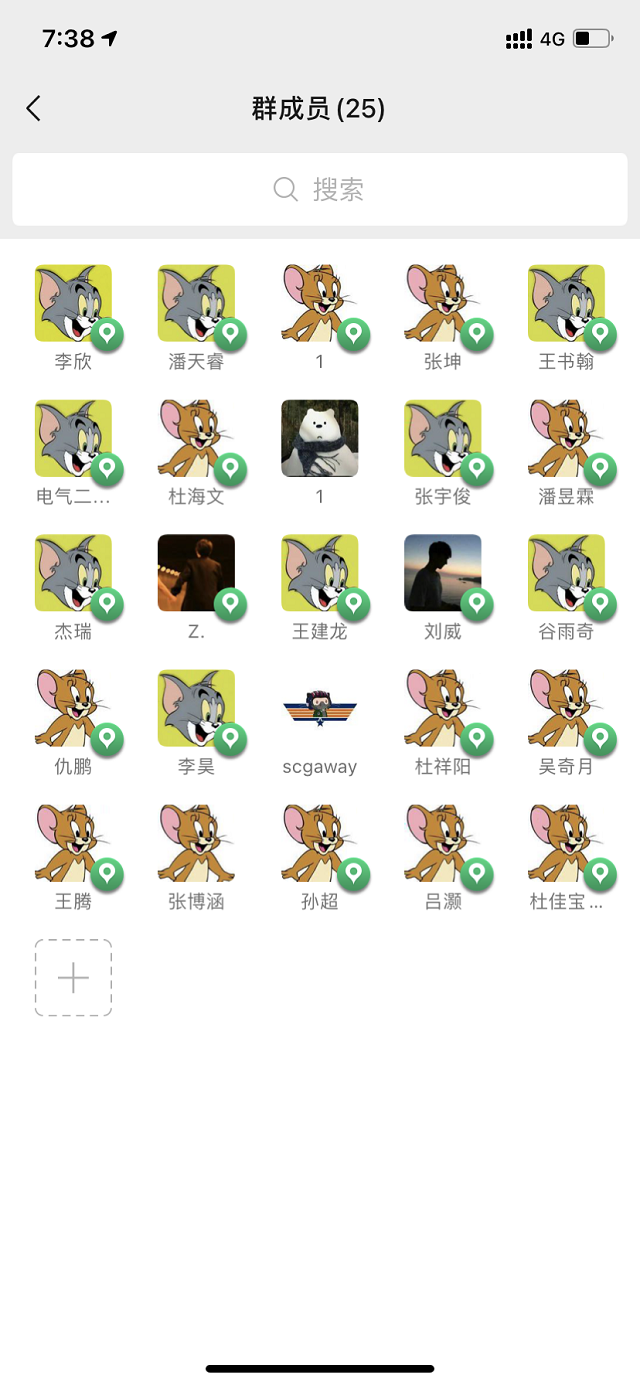Add a new group member with plus
This screenshot has height=1385, width=640.
[x=73, y=978]
